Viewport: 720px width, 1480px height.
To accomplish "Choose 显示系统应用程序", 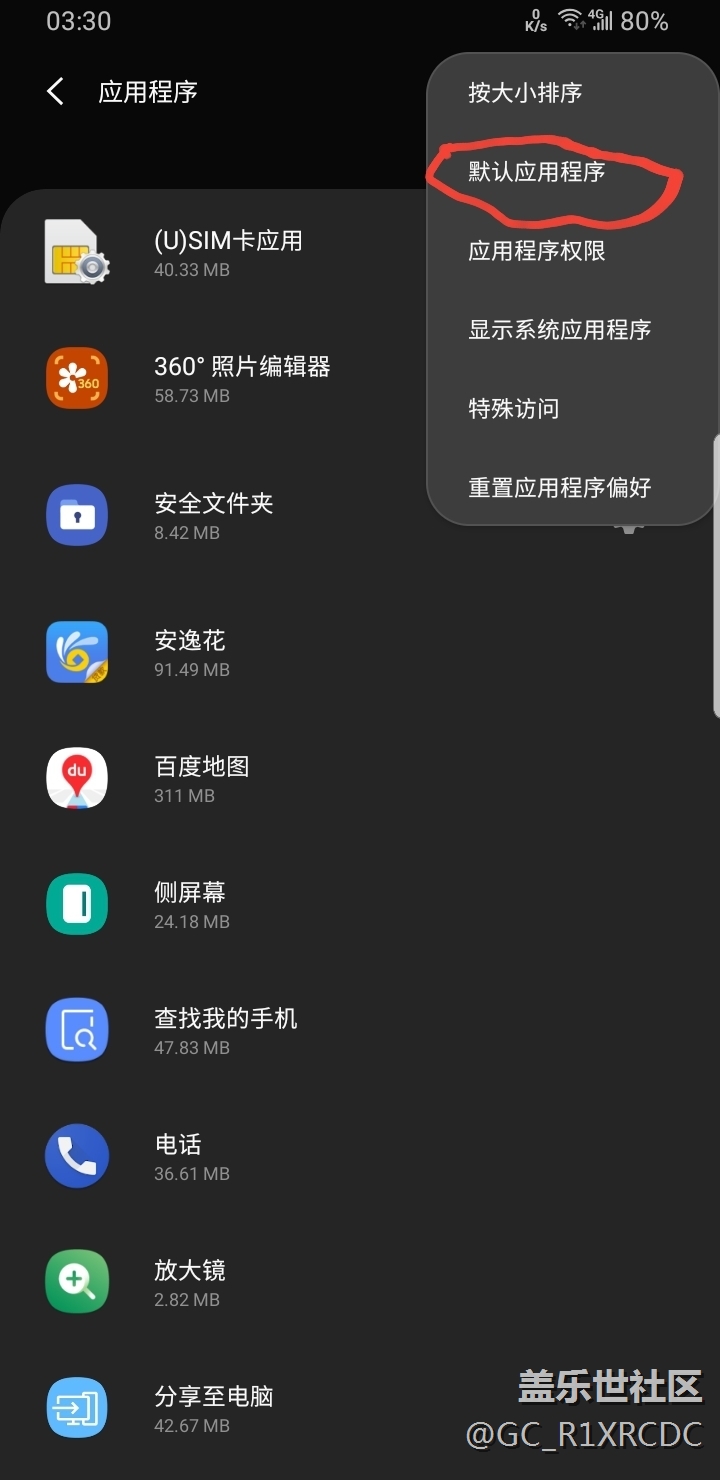I will click(x=559, y=330).
